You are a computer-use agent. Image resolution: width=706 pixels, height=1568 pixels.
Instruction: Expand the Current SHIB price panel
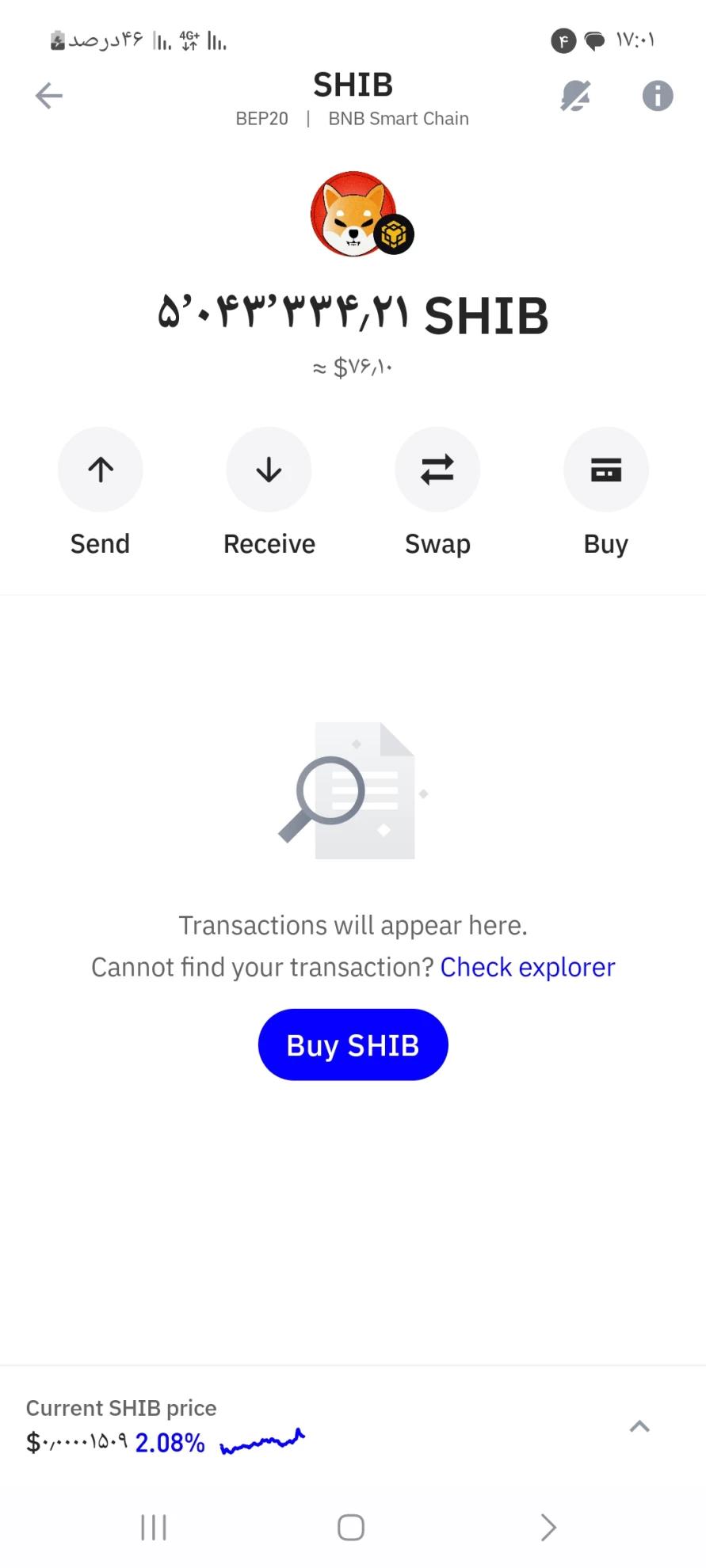[x=639, y=1426]
